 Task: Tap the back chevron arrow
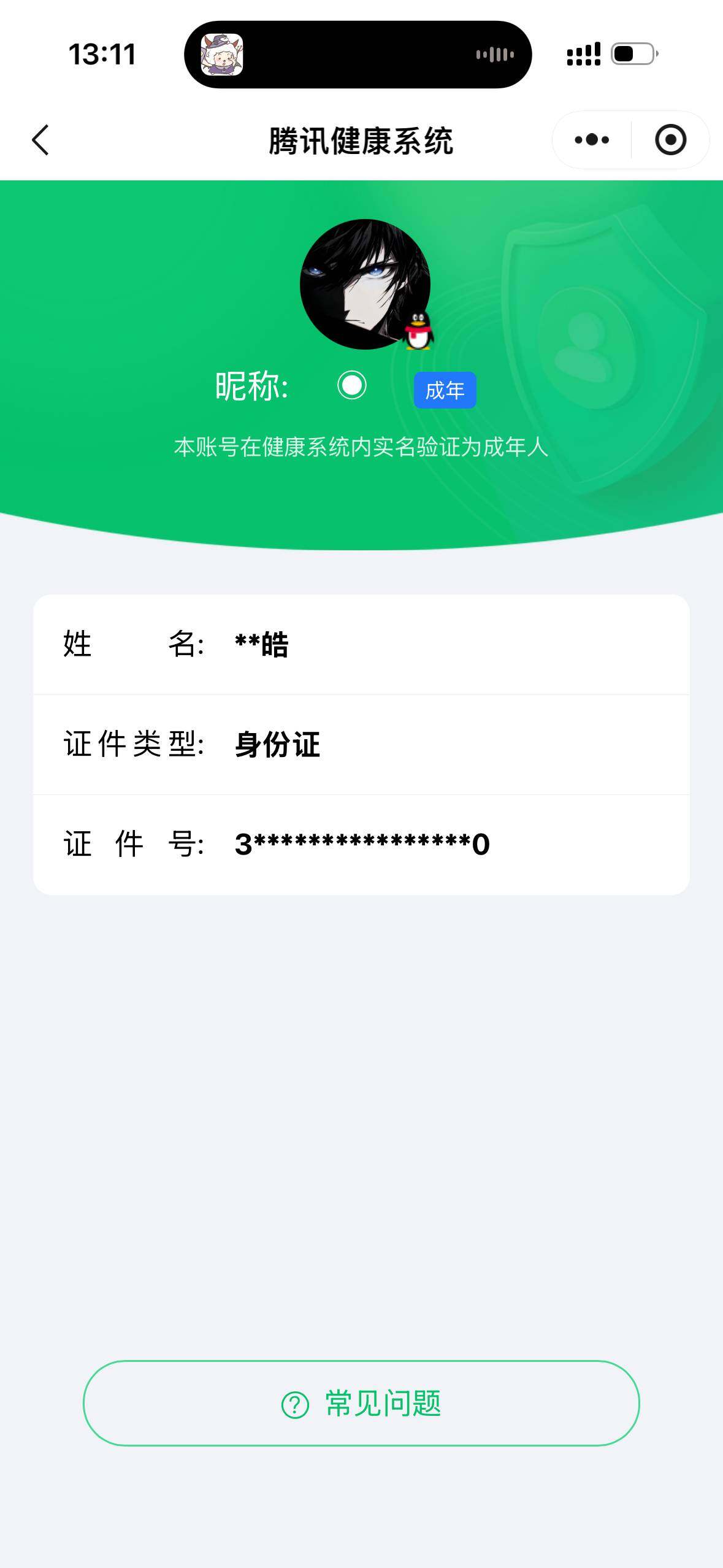(39, 140)
